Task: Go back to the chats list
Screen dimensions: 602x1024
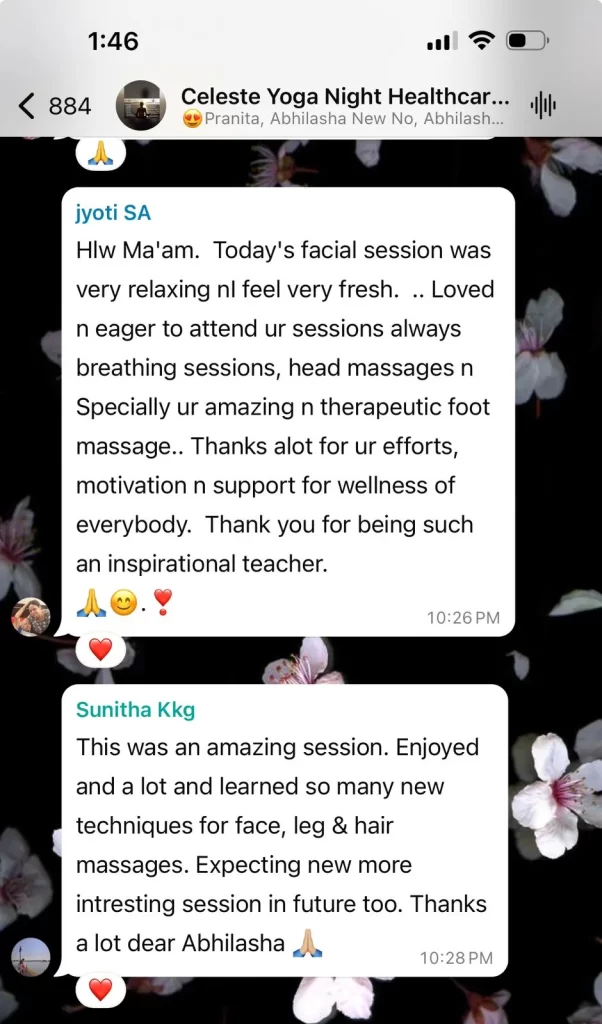Action: tap(54, 105)
